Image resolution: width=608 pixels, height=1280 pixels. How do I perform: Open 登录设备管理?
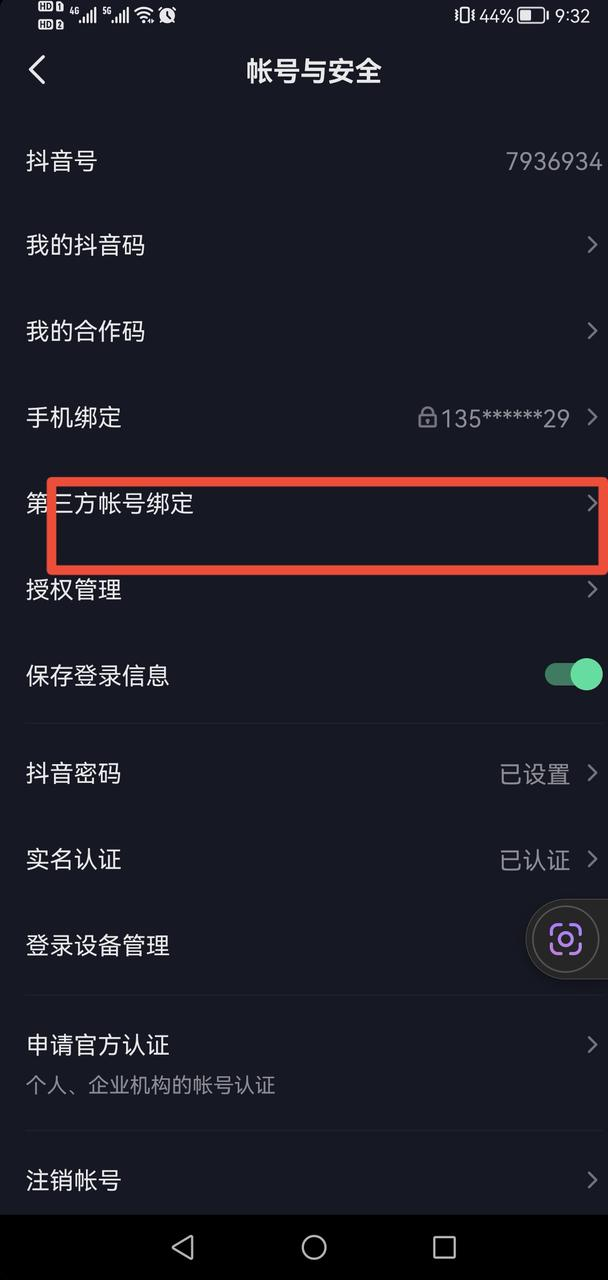[x=250, y=945]
